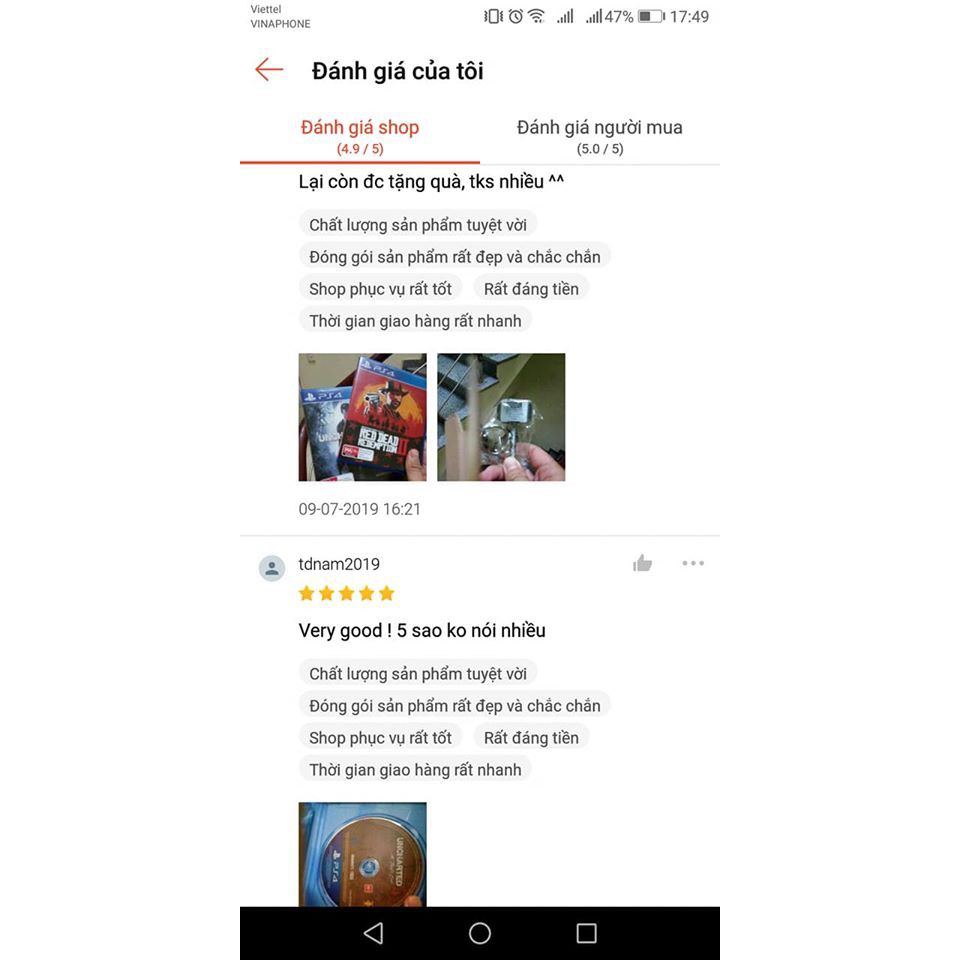Like the review by tdnam2019
Viewport: 960px width, 960px height.
point(642,564)
